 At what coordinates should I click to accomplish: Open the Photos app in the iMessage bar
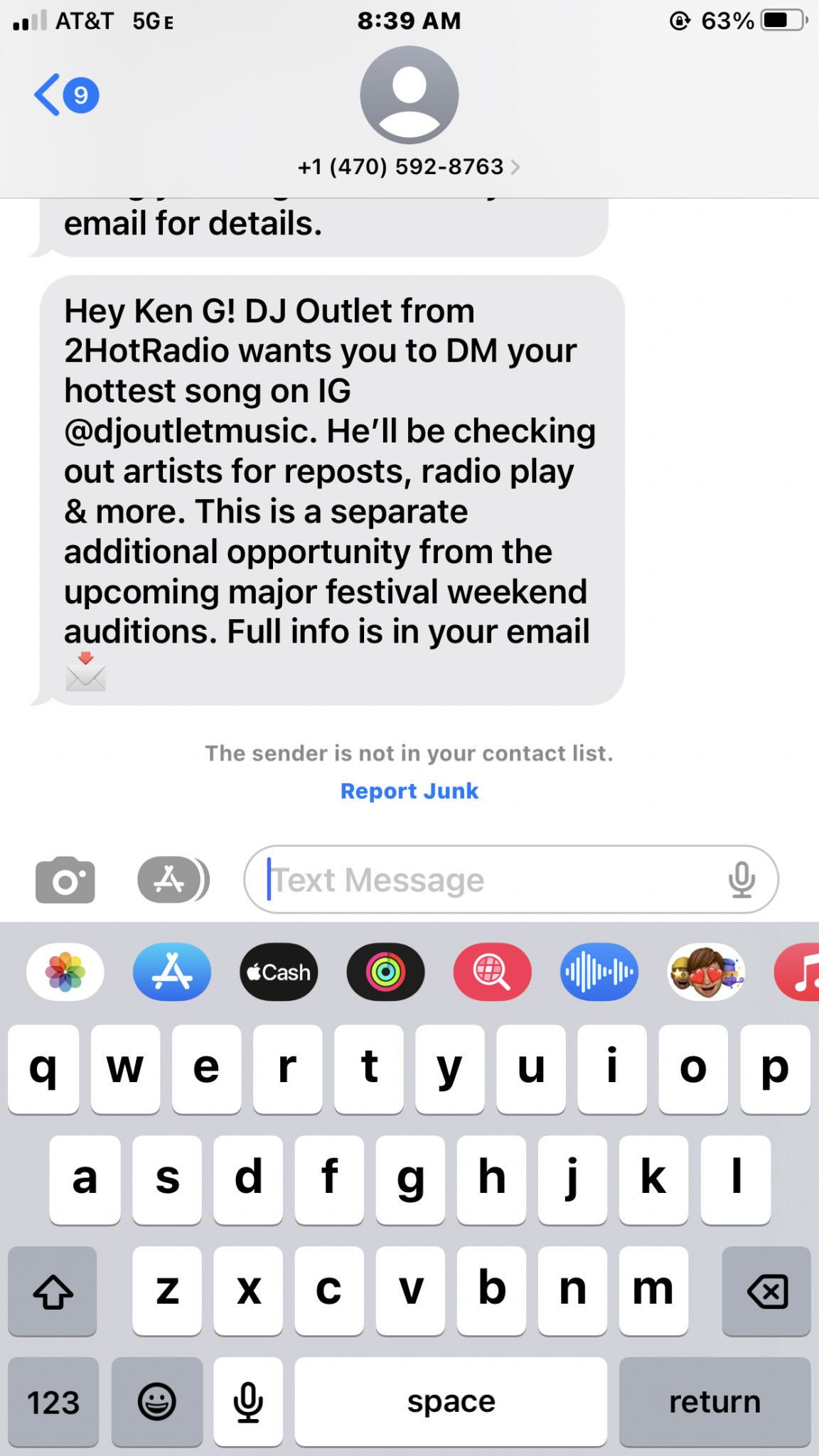point(65,972)
